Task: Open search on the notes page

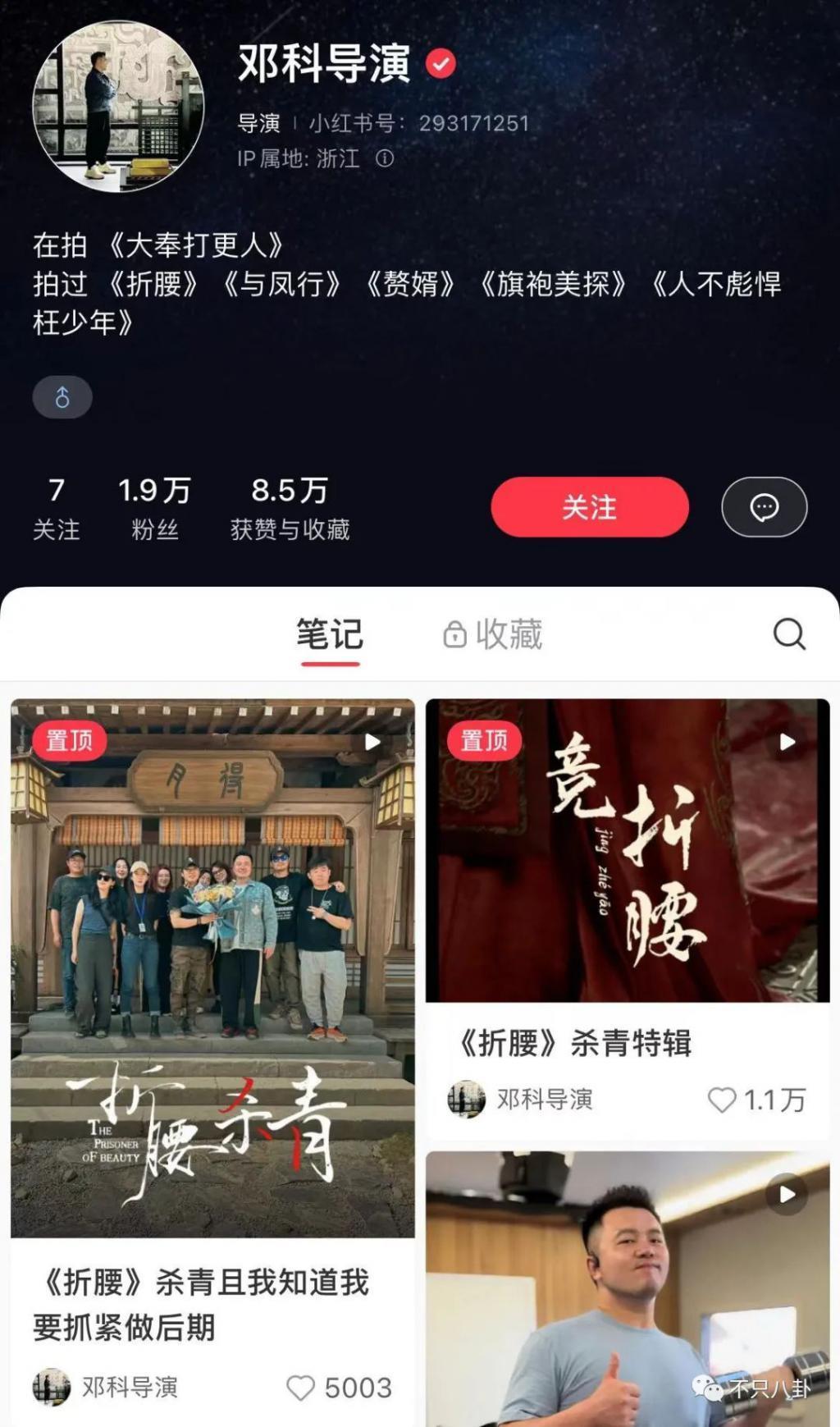Action: pos(788,633)
